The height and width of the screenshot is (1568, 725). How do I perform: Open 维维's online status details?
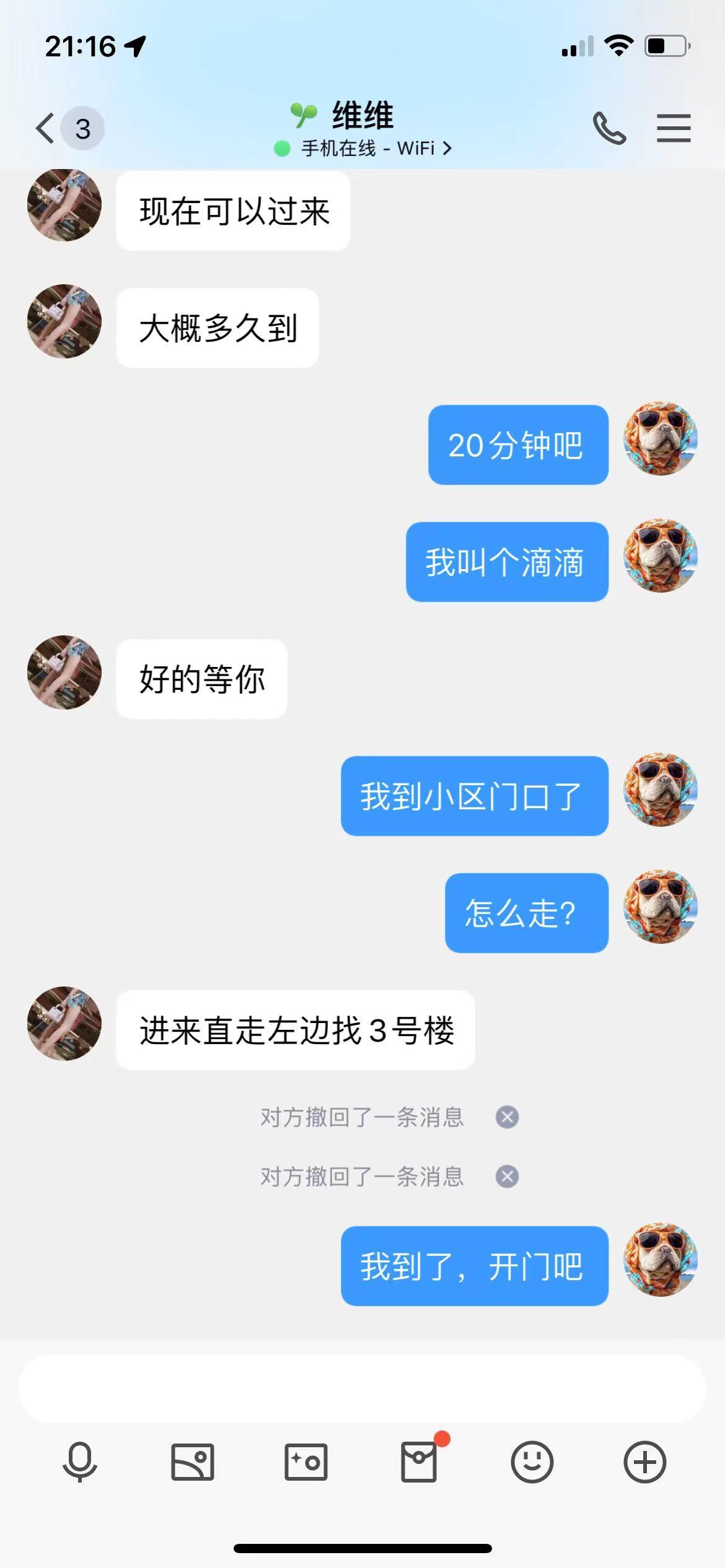pyautogui.click(x=364, y=149)
